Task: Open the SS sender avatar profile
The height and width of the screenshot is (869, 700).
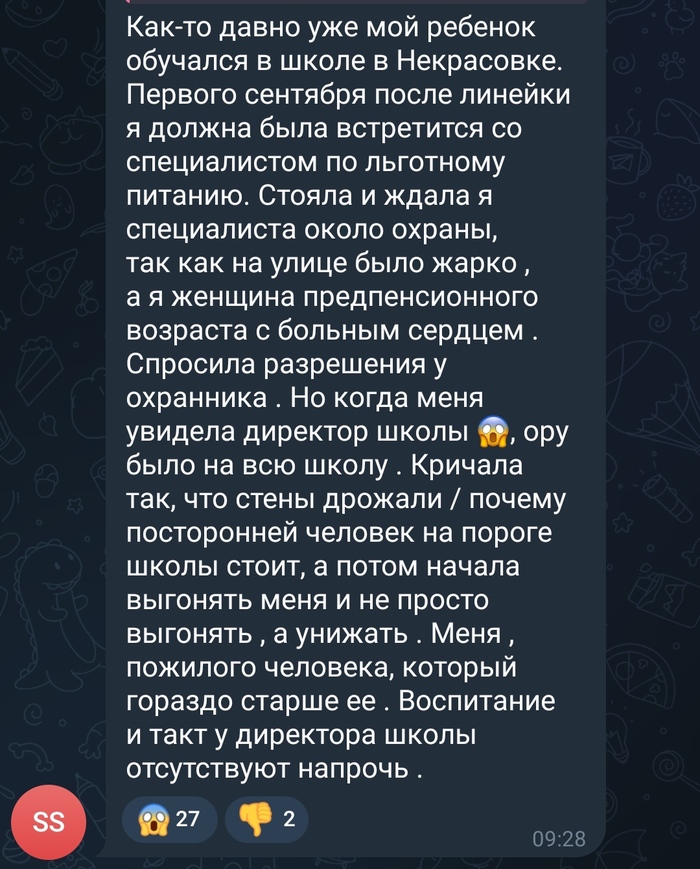Action: pyautogui.click(x=49, y=823)
